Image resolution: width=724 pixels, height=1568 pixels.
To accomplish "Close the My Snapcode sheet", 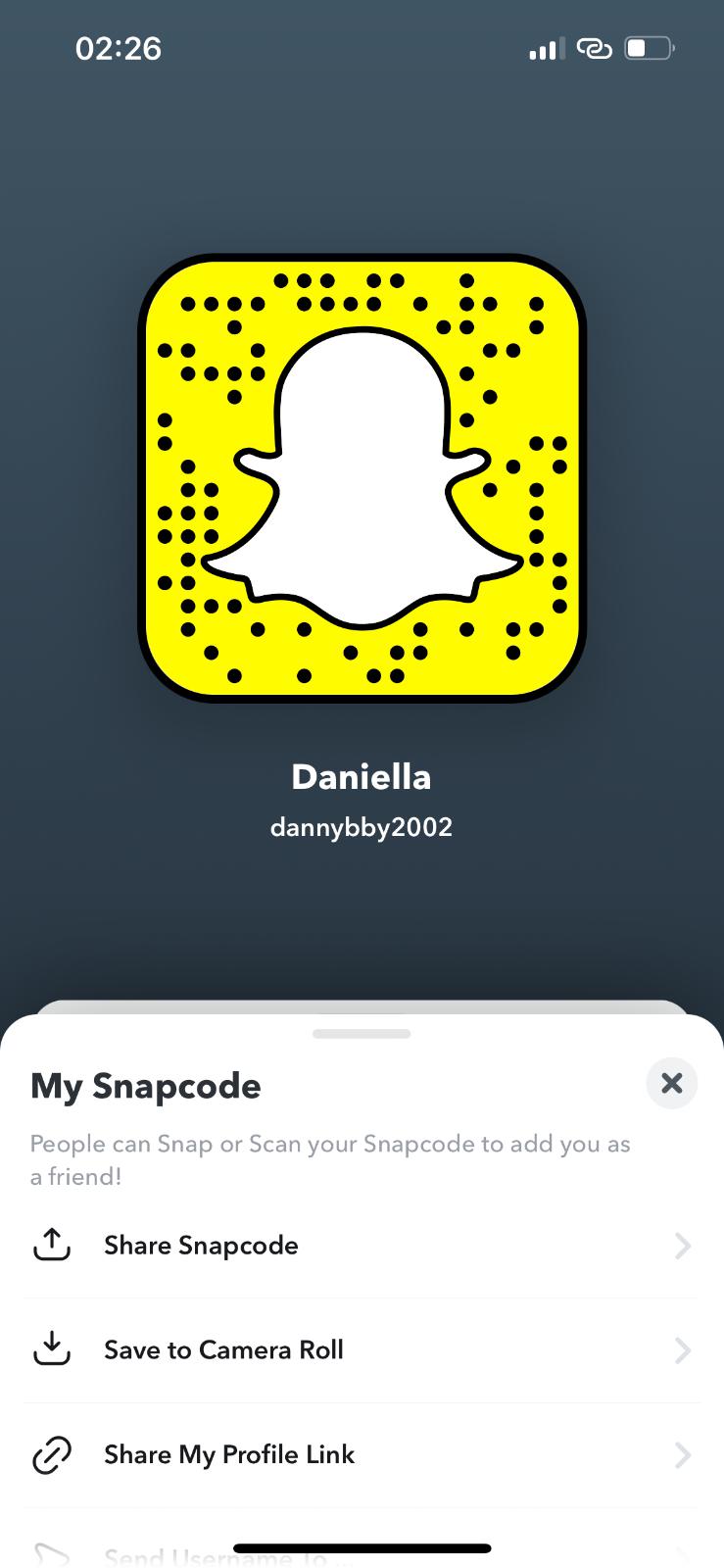I will point(671,1083).
